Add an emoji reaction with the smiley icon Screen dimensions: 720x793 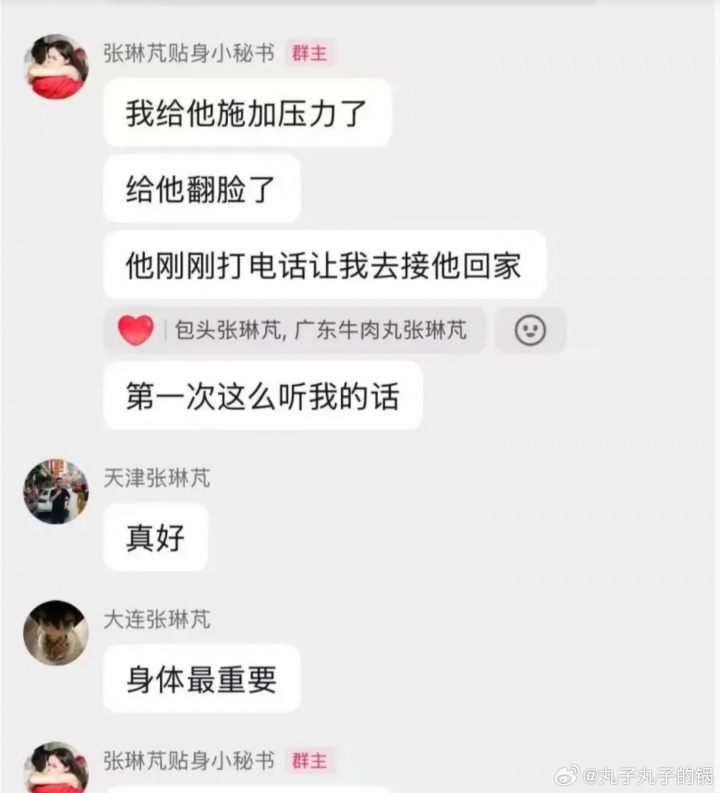[530, 330]
